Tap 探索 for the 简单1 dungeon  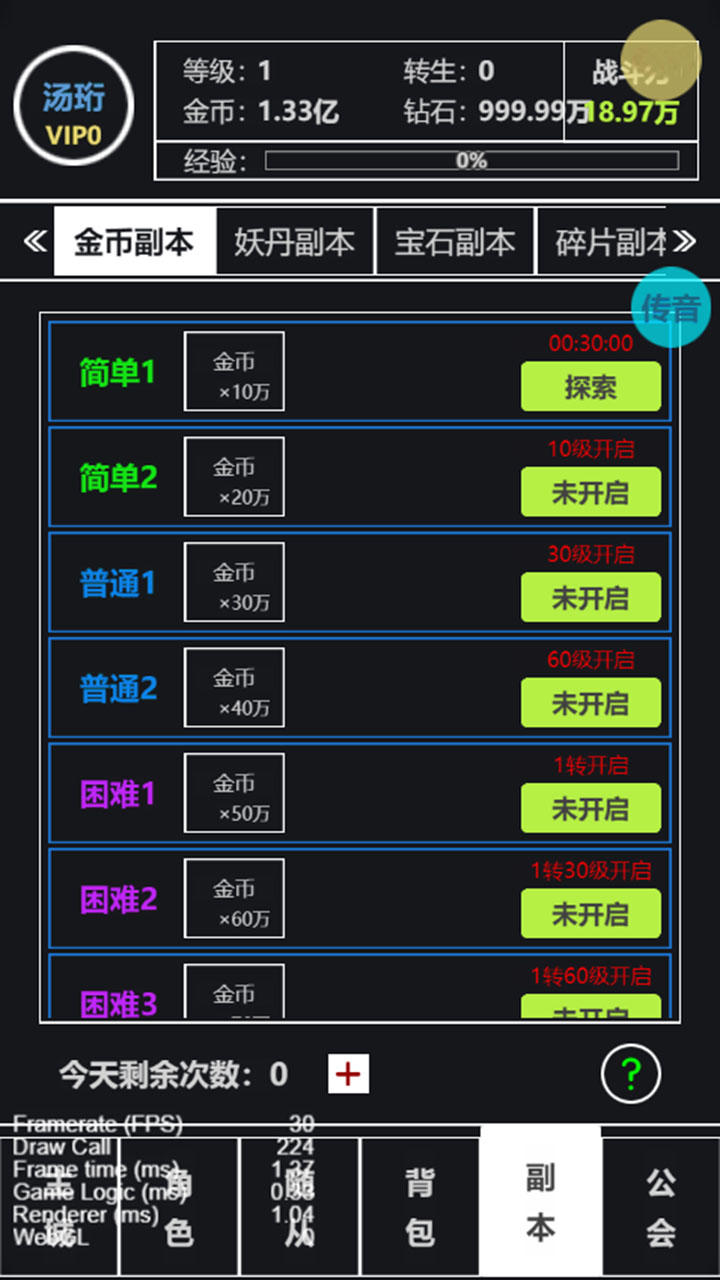pos(590,387)
